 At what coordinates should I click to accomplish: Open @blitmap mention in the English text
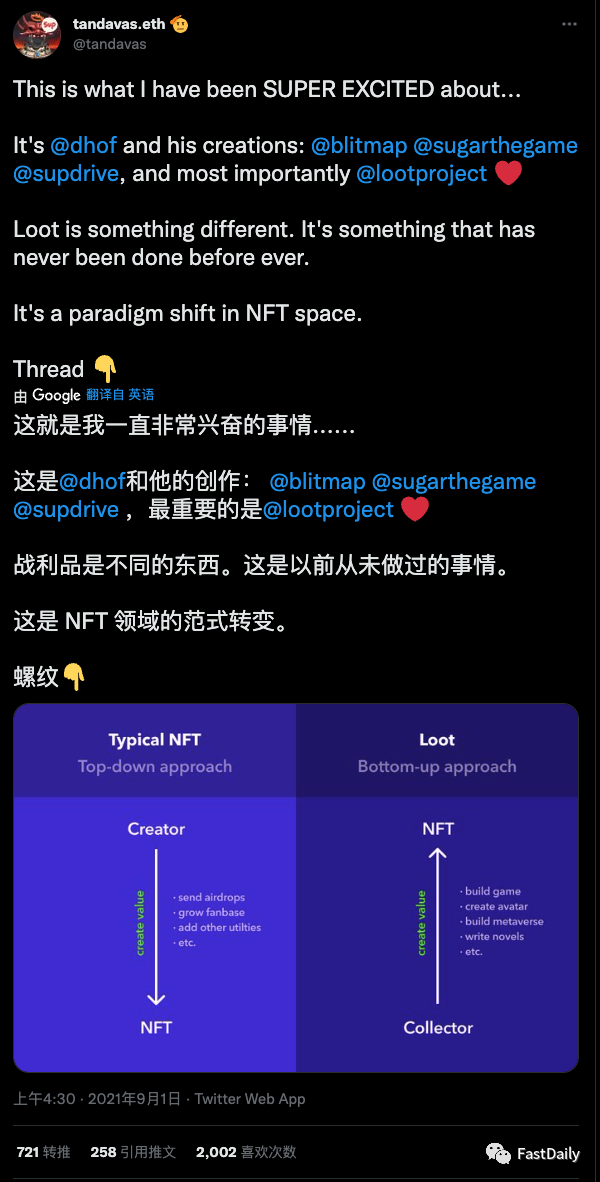pos(359,146)
